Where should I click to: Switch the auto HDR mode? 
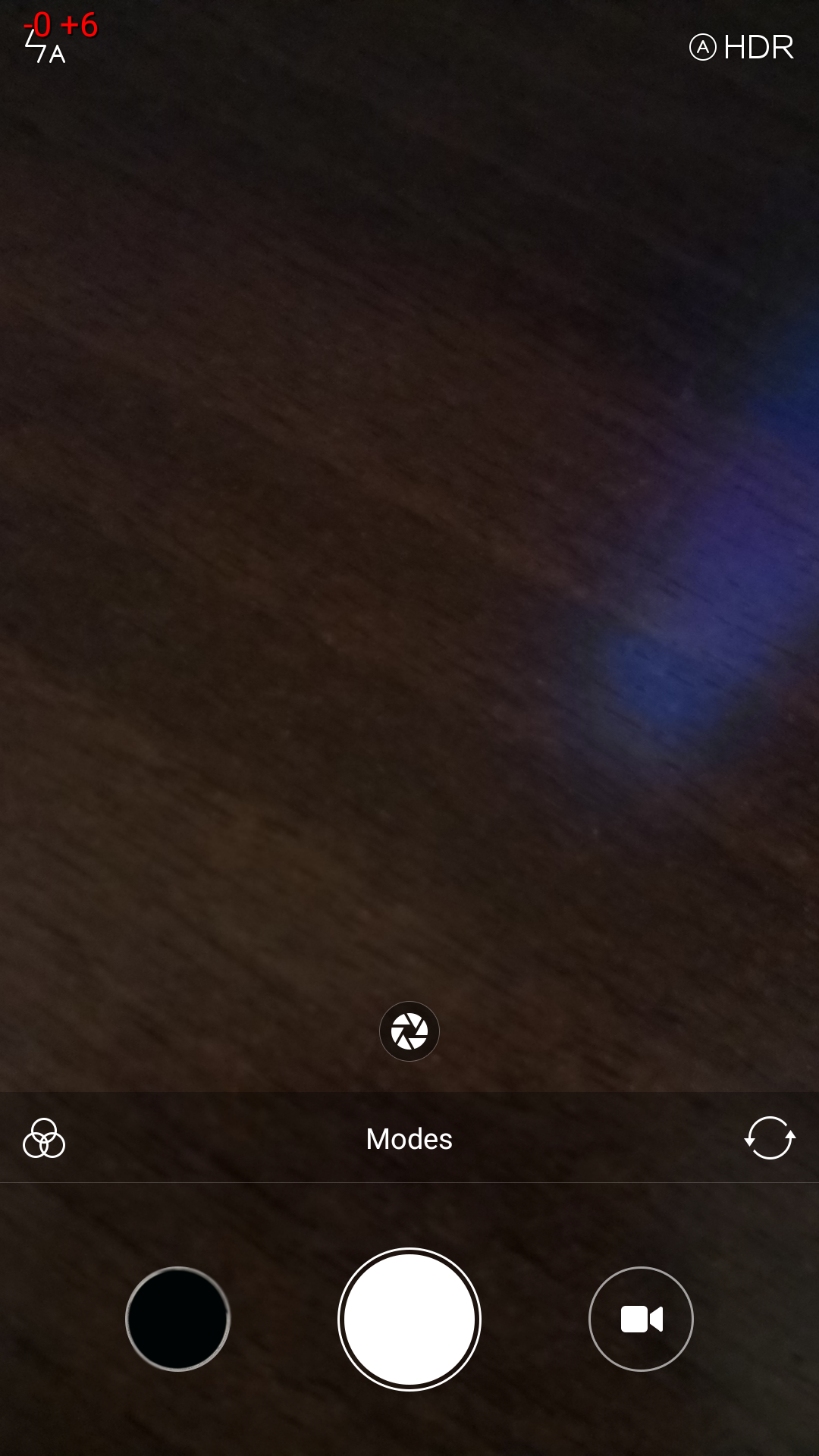(741, 48)
